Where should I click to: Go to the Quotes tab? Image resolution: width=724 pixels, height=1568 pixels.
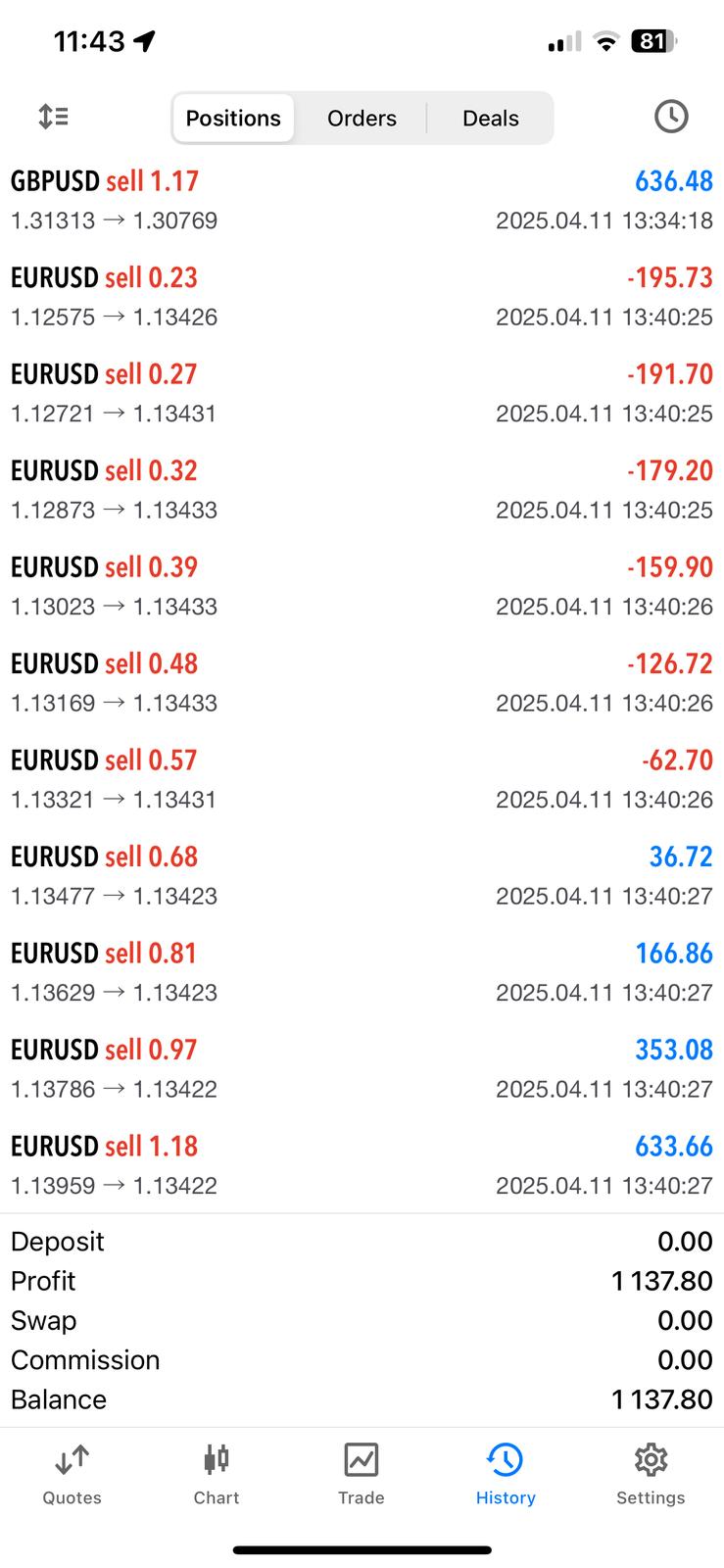coord(72,1474)
